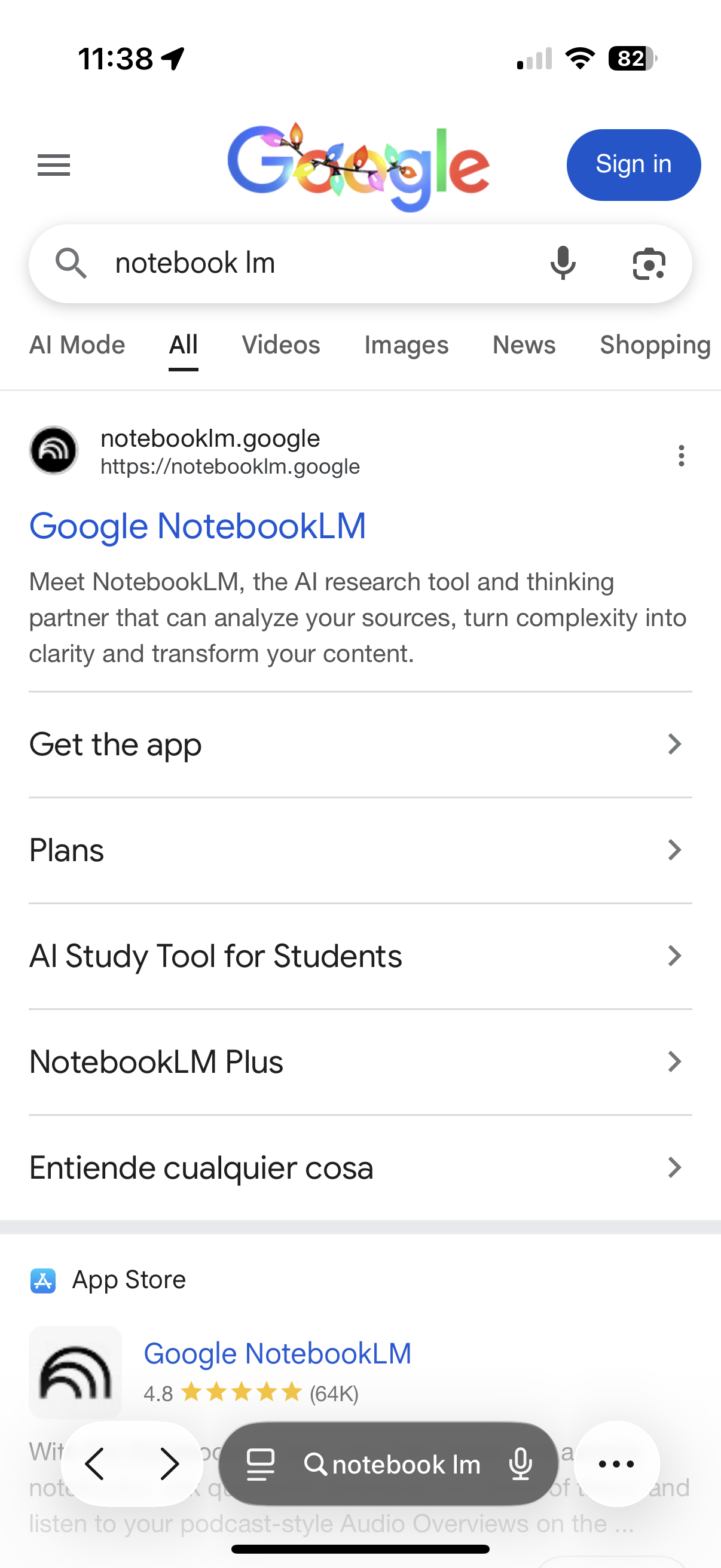Switch to the Videos tab
The height and width of the screenshot is (1568, 721).
click(280, 345)
